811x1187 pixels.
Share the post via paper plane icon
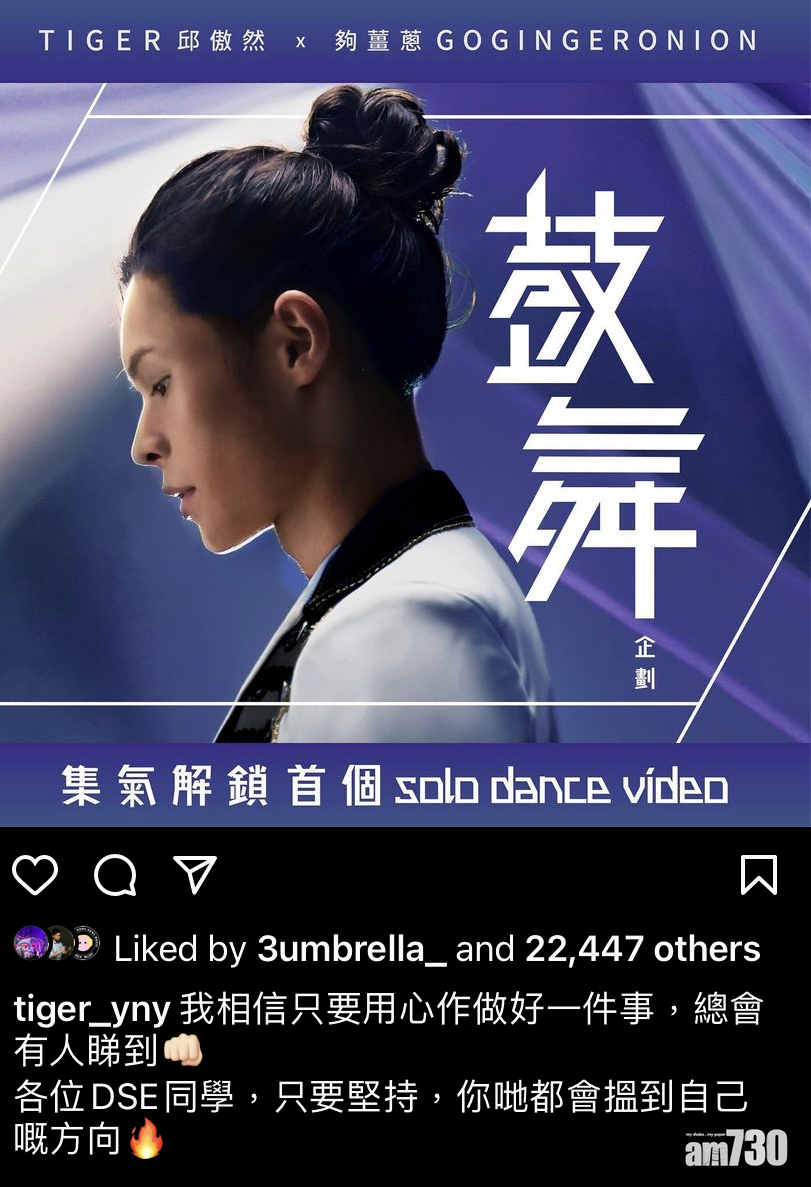point(195,874)
